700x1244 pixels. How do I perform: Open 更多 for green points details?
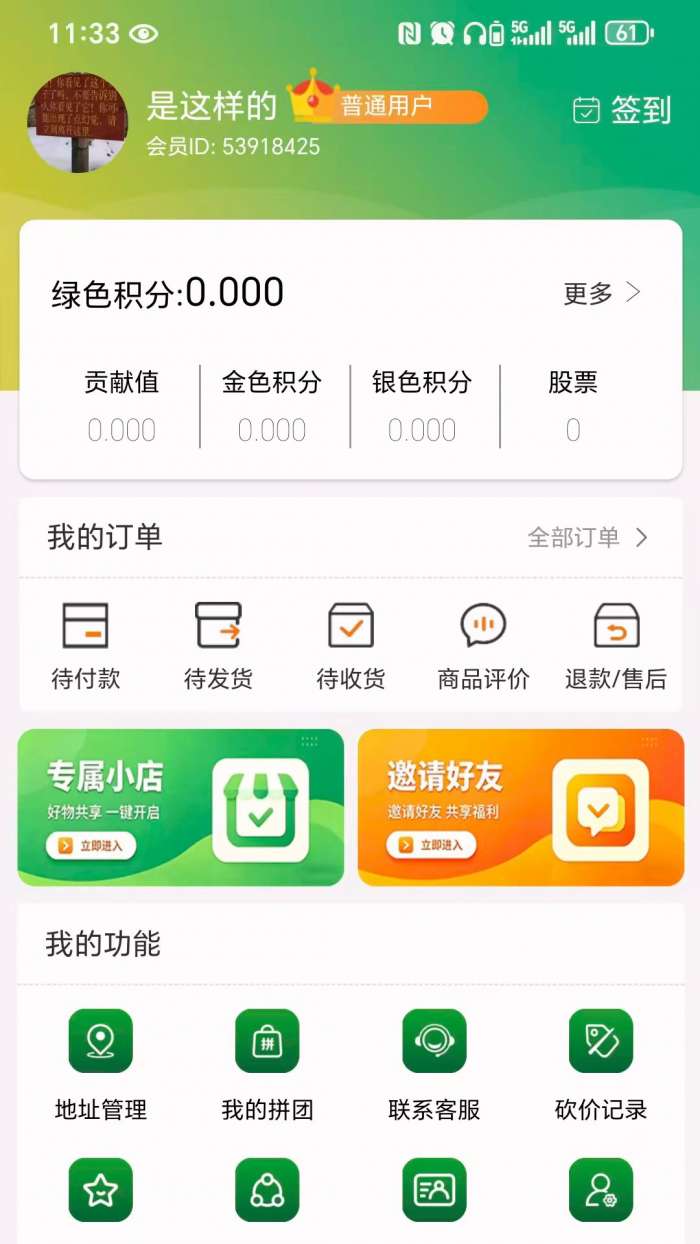click(x=602, y=293)
